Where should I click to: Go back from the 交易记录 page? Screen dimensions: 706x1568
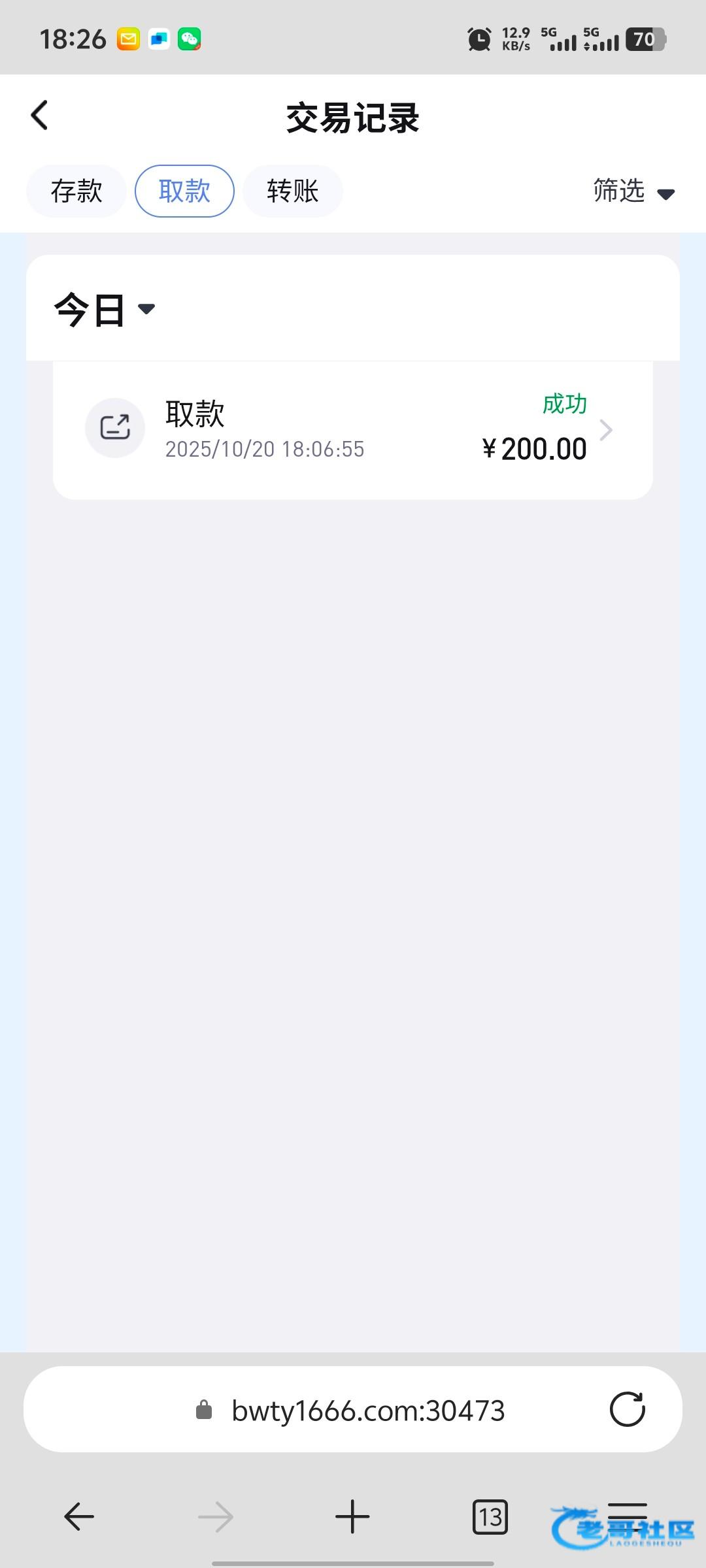click(x=40, y=116)
